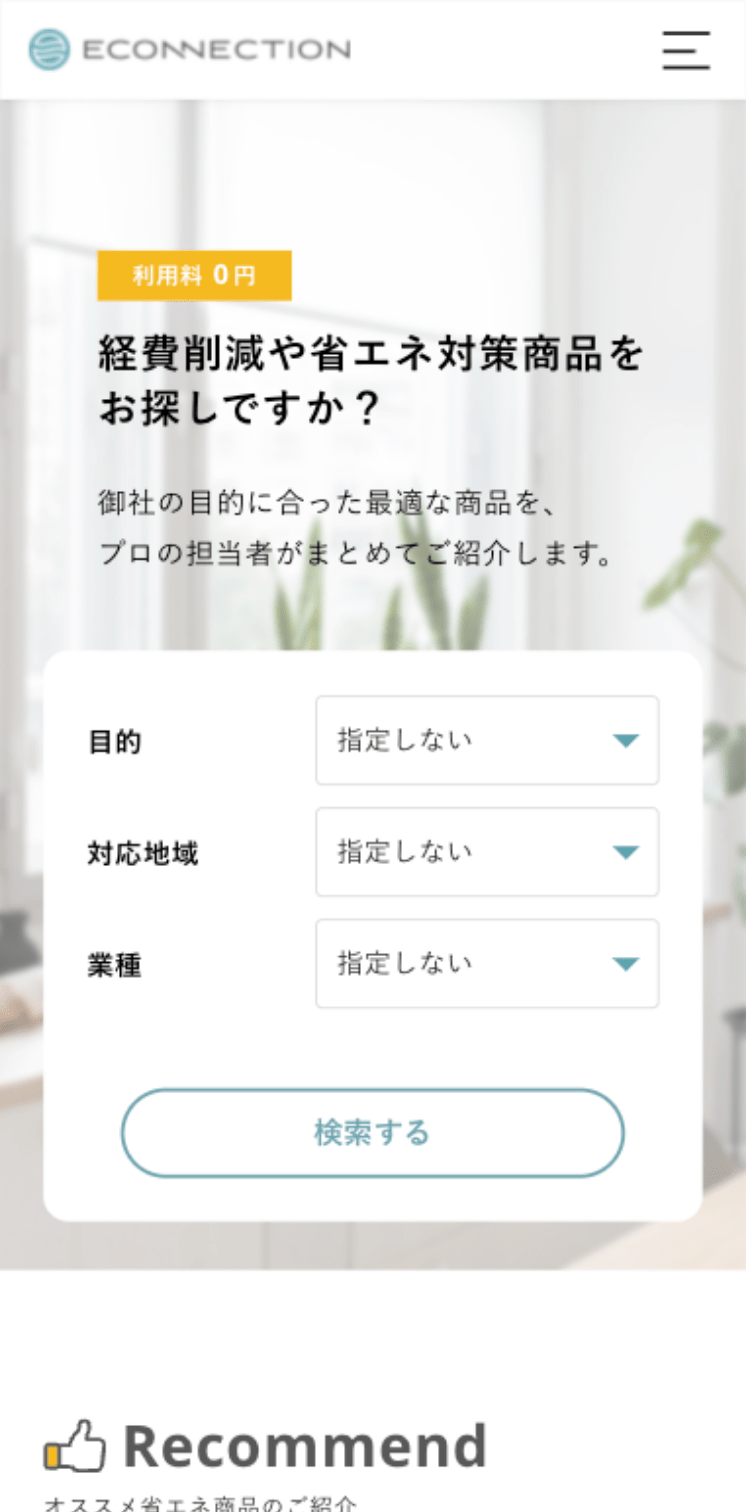Viewport: 746px width, 1512px height.
Task: Expand the 目的 dropdown
Action: coord(487,741)
